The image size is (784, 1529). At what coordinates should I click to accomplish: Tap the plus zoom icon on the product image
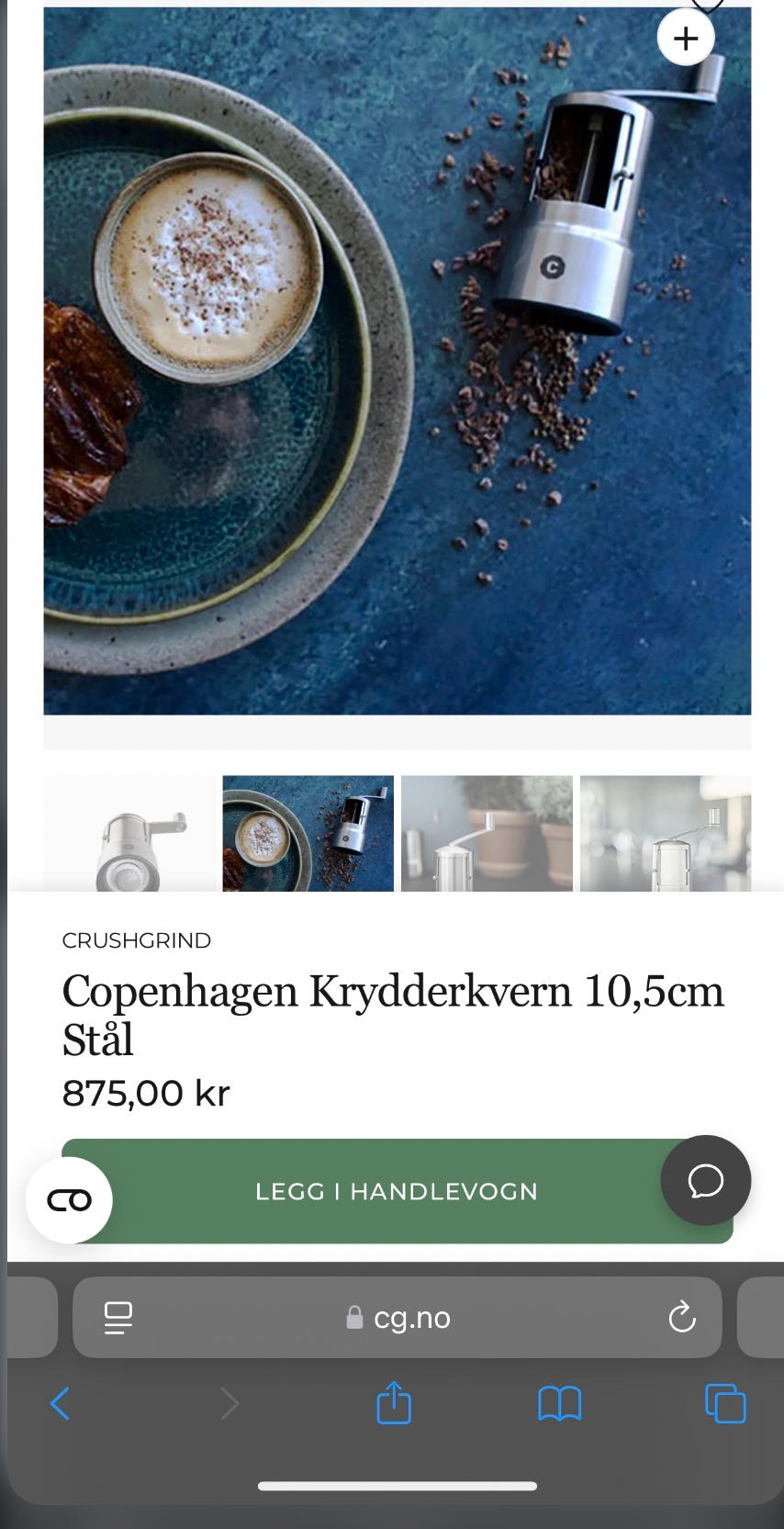point(686,38)
